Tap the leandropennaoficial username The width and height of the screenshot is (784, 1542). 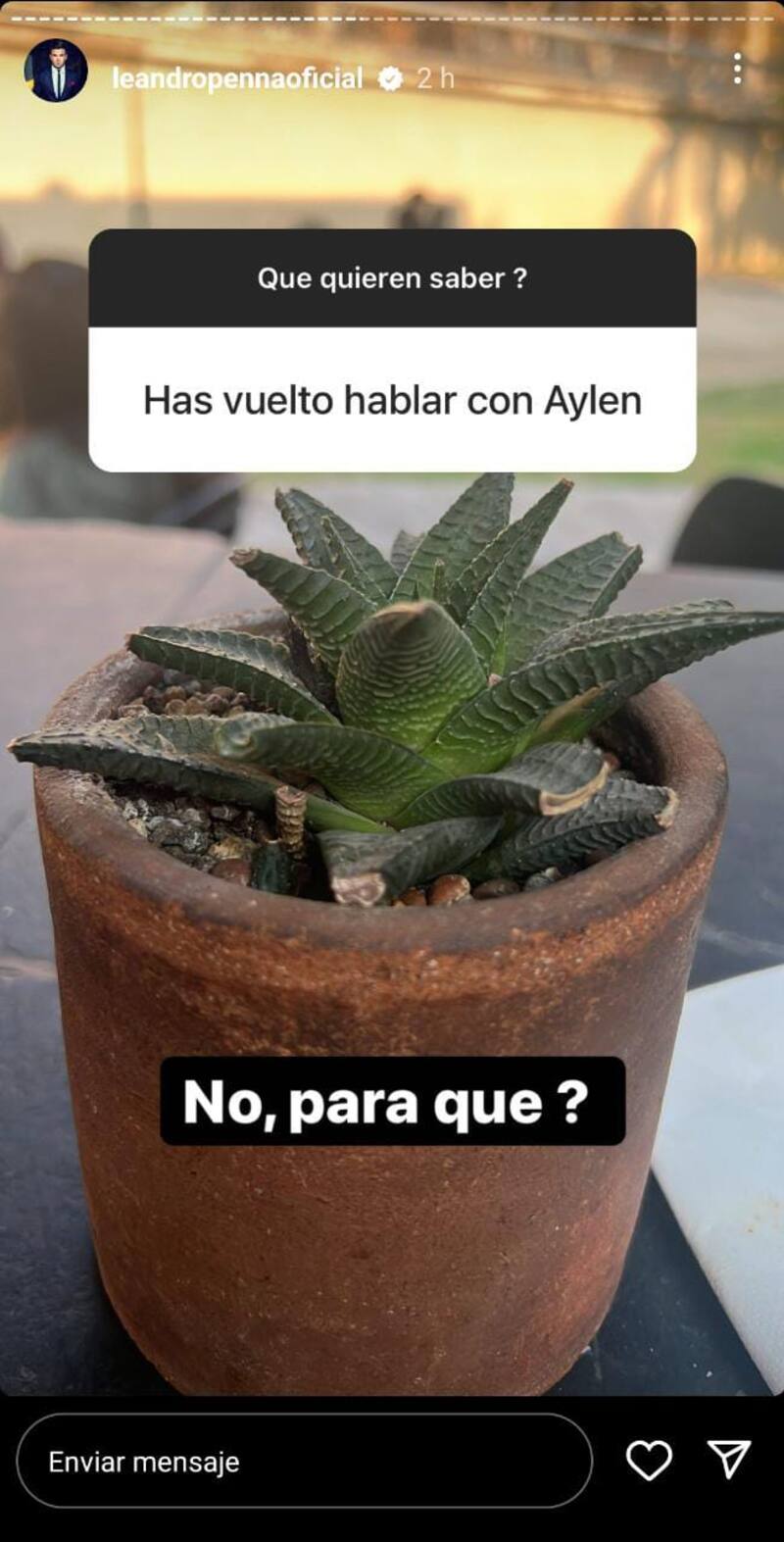(x=237, y=78)
